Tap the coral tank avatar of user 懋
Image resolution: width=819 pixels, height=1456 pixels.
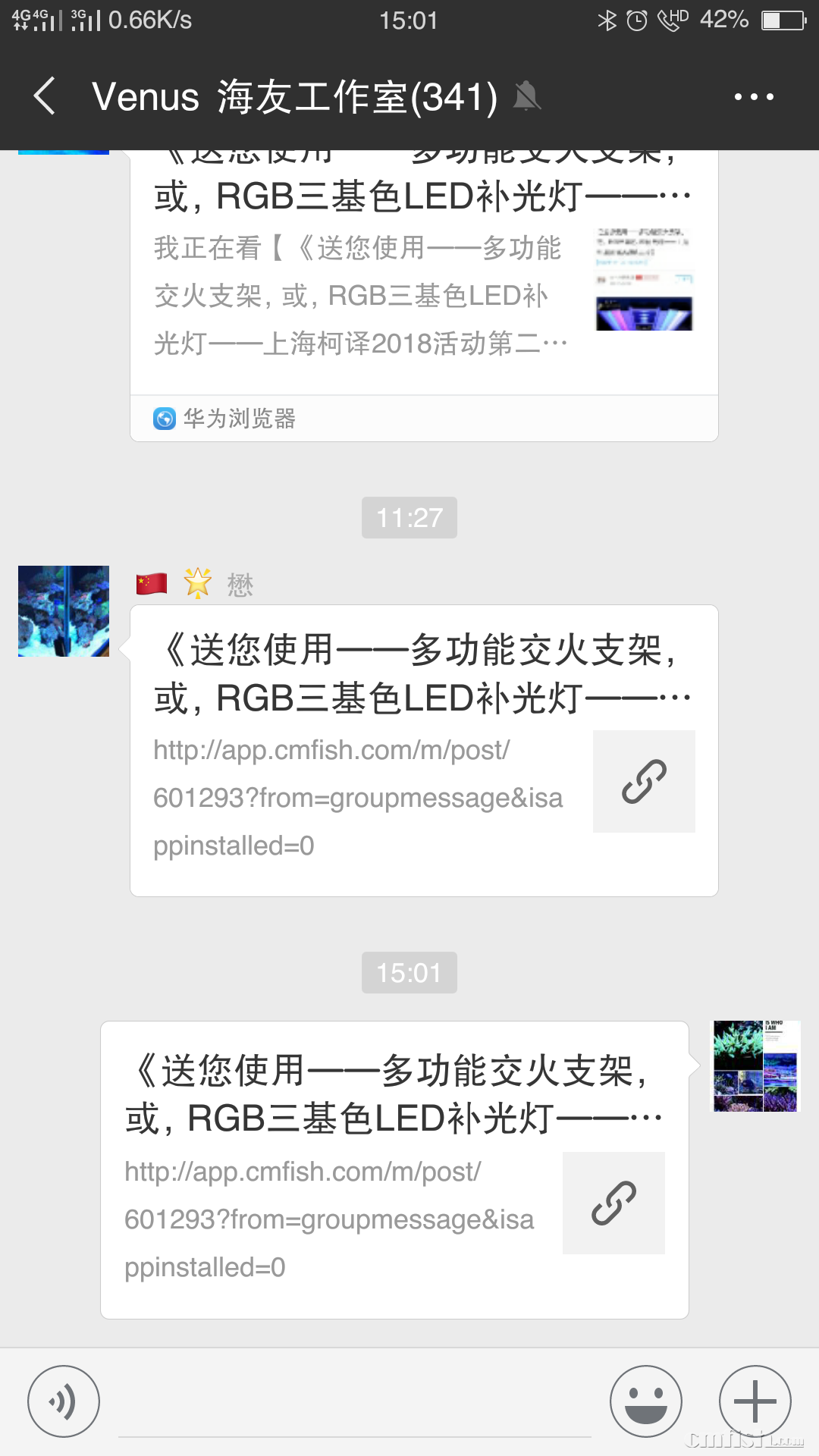pos(63,610)
